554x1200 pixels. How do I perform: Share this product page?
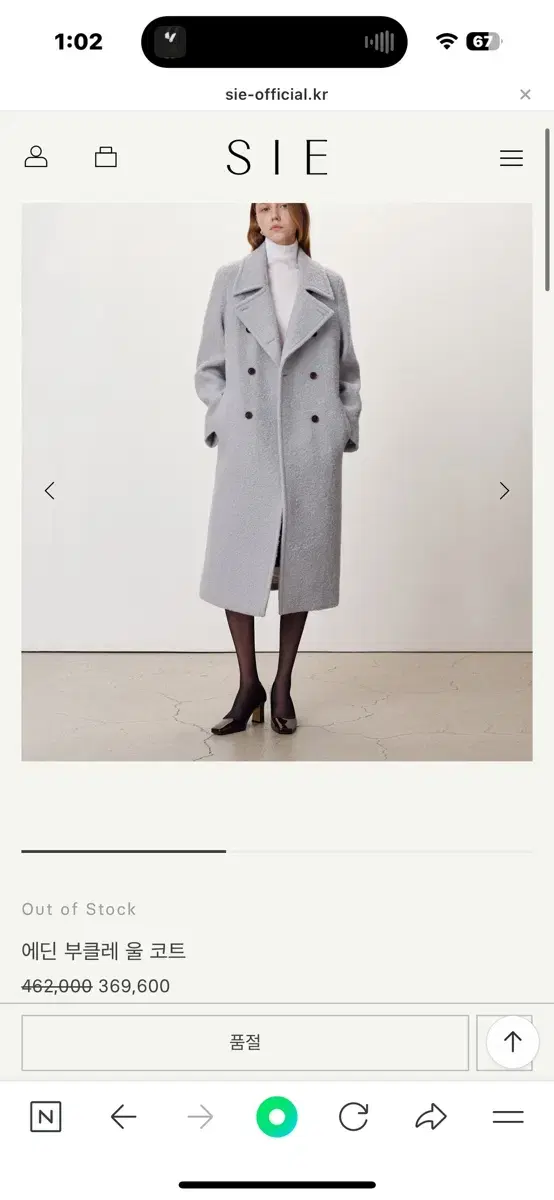point(431,1117)
